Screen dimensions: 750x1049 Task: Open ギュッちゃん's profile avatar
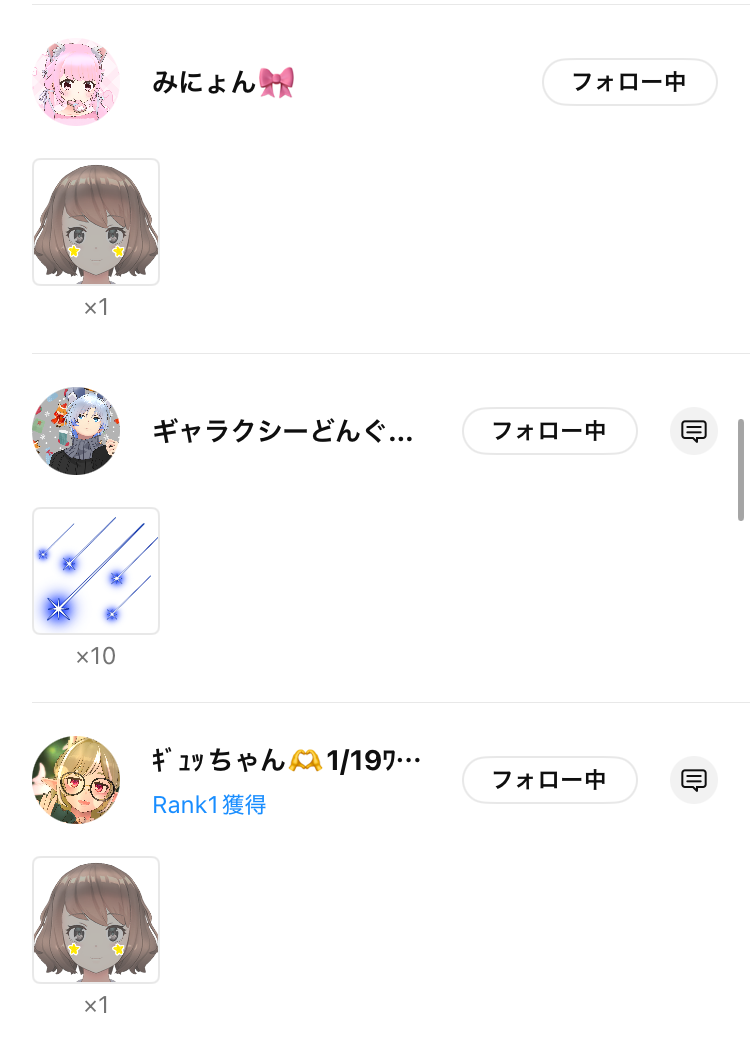[76, 780]
